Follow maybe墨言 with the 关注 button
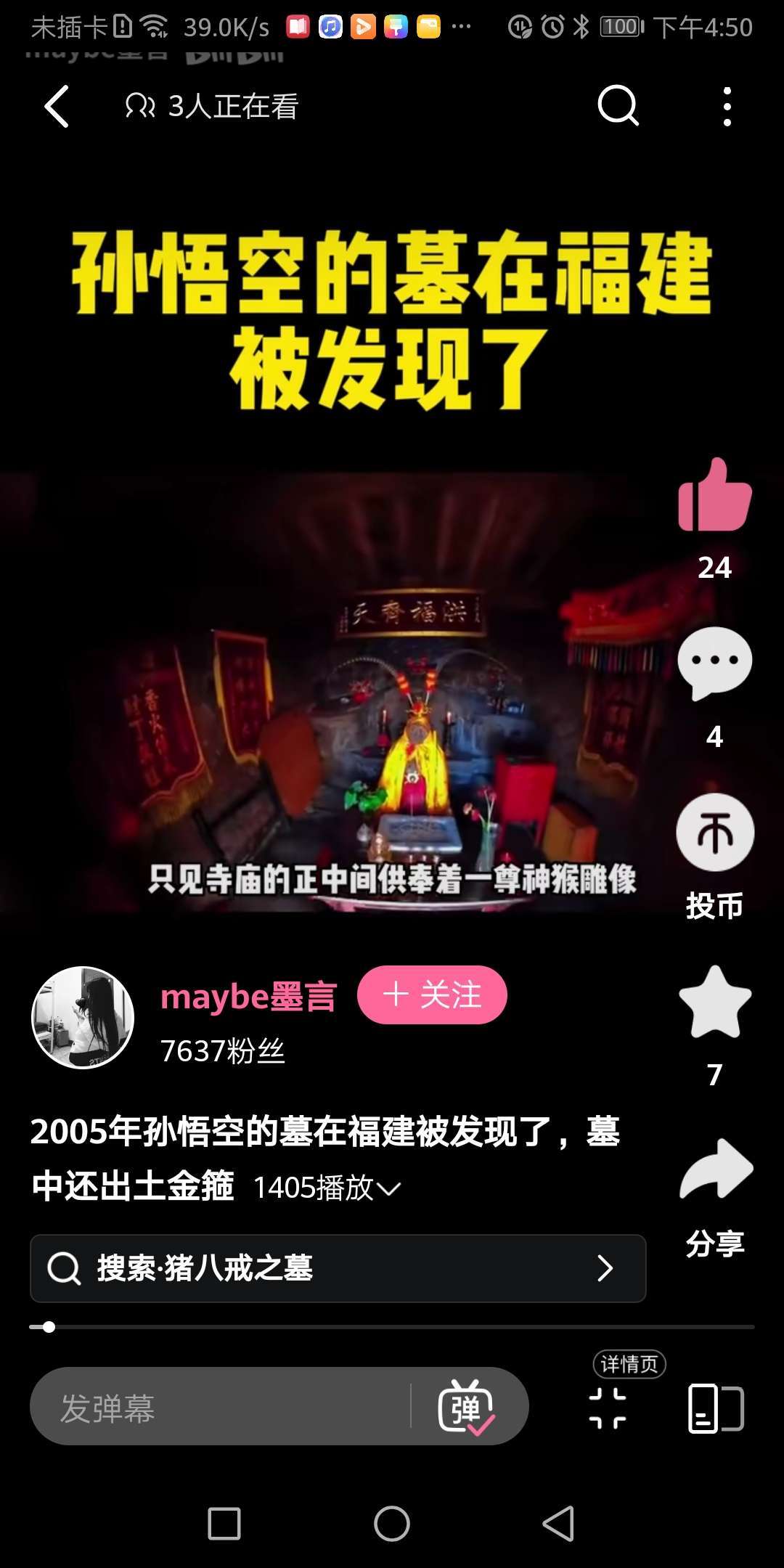This screenshot has height=1568, width=784. [x=432, y=995]
